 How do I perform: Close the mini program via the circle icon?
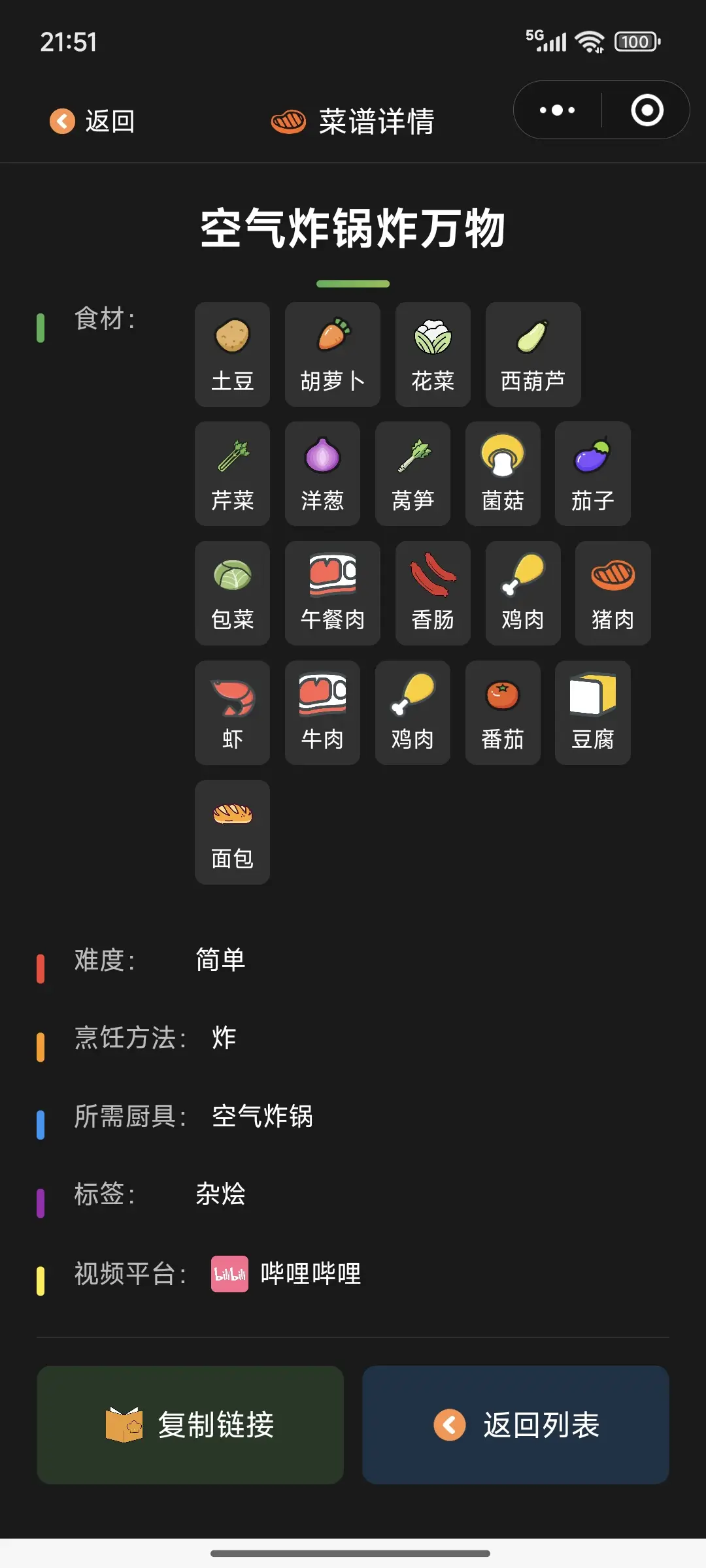point(647,110)
